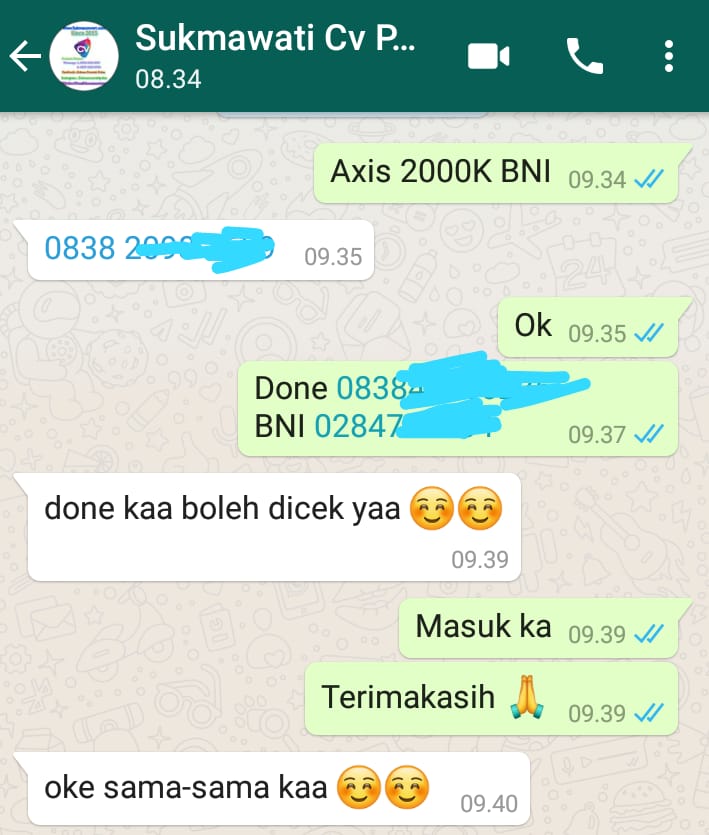Open Sukmawati's profile picture
The width and height of the screenshot is (709, 835).
[x=85, y=56]
